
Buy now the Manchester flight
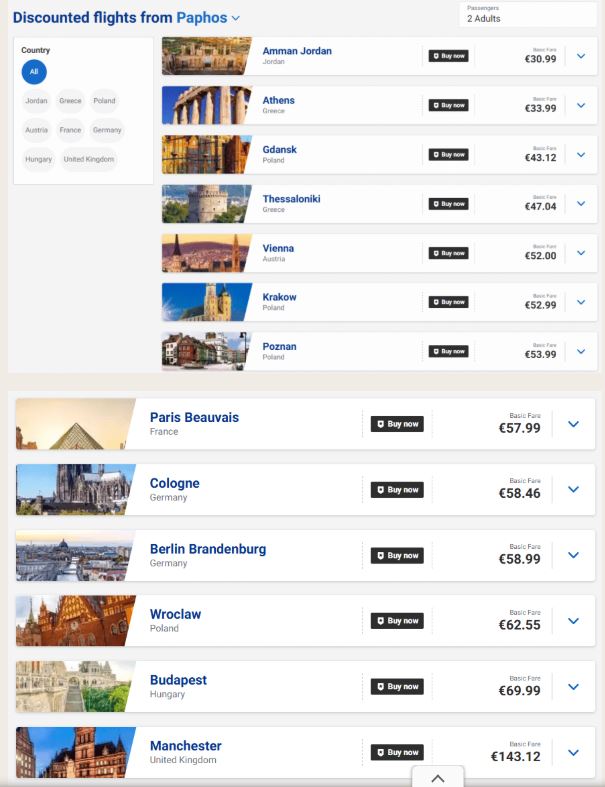pyautogui.click(x=397, y=752)
